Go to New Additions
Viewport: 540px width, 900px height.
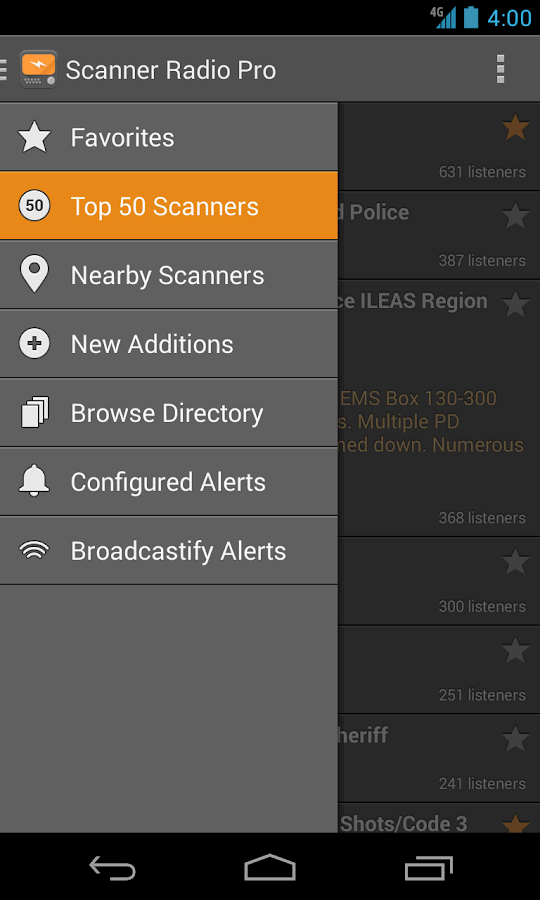point(169,344)
